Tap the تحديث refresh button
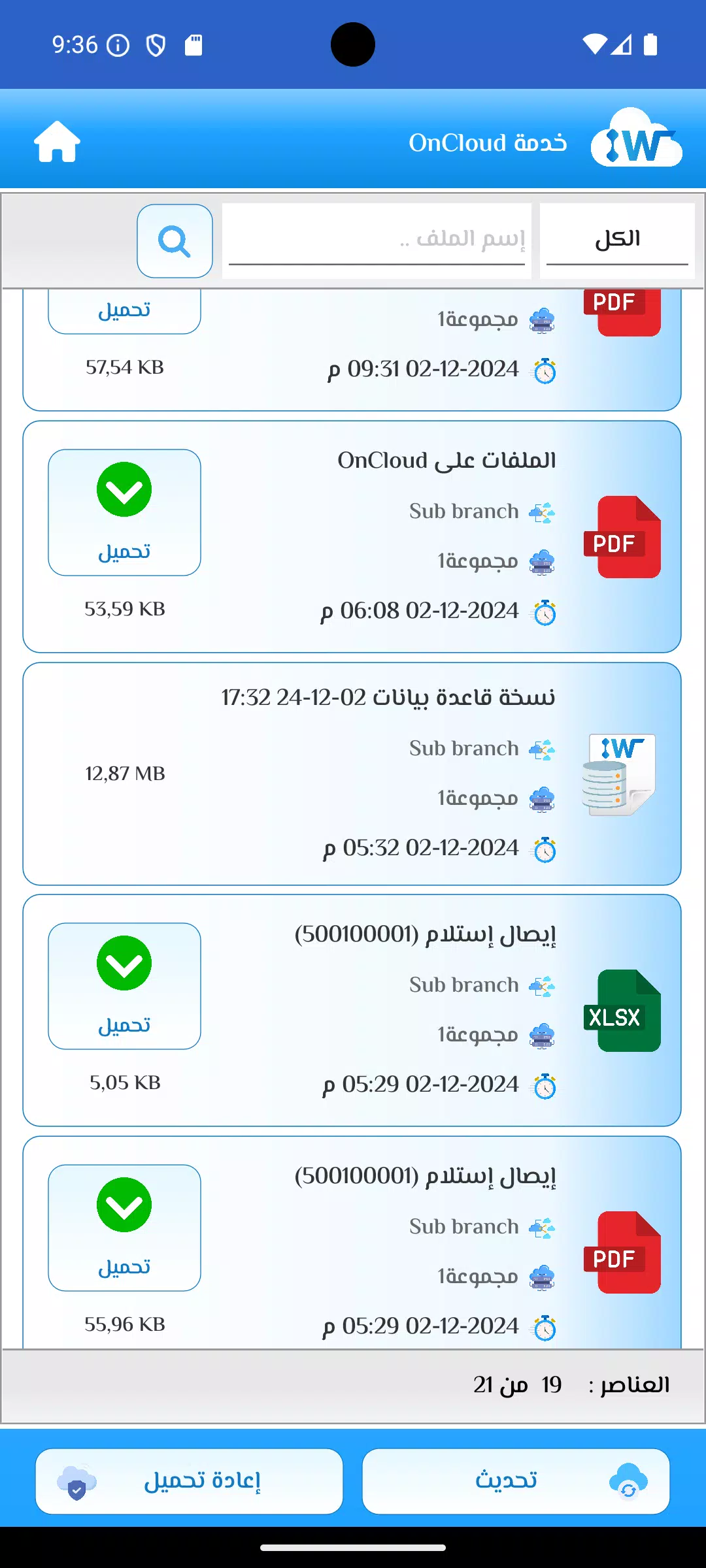 tap(516, 1481)
